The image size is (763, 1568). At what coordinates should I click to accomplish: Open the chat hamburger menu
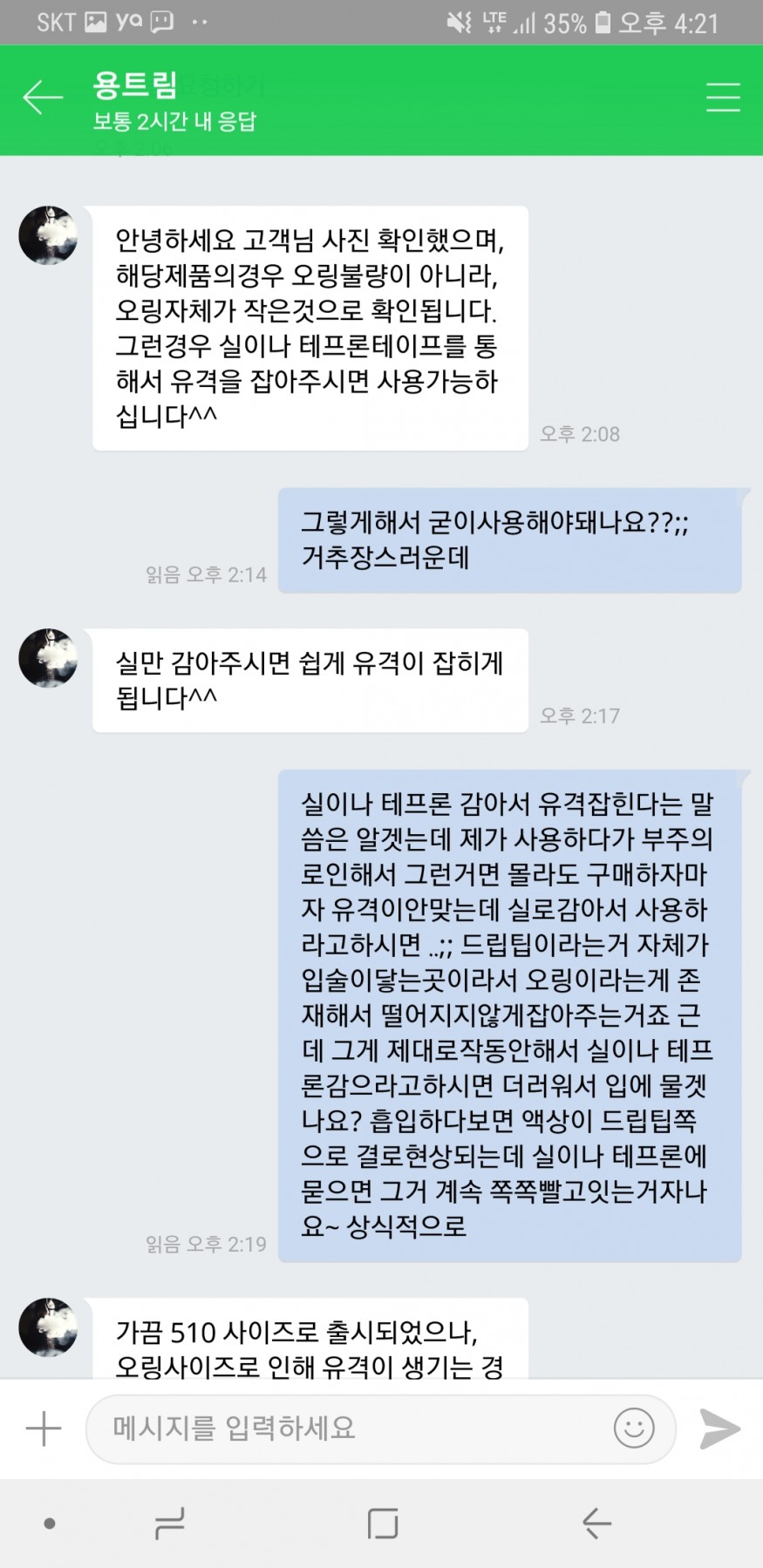click(x=722, y=98)
